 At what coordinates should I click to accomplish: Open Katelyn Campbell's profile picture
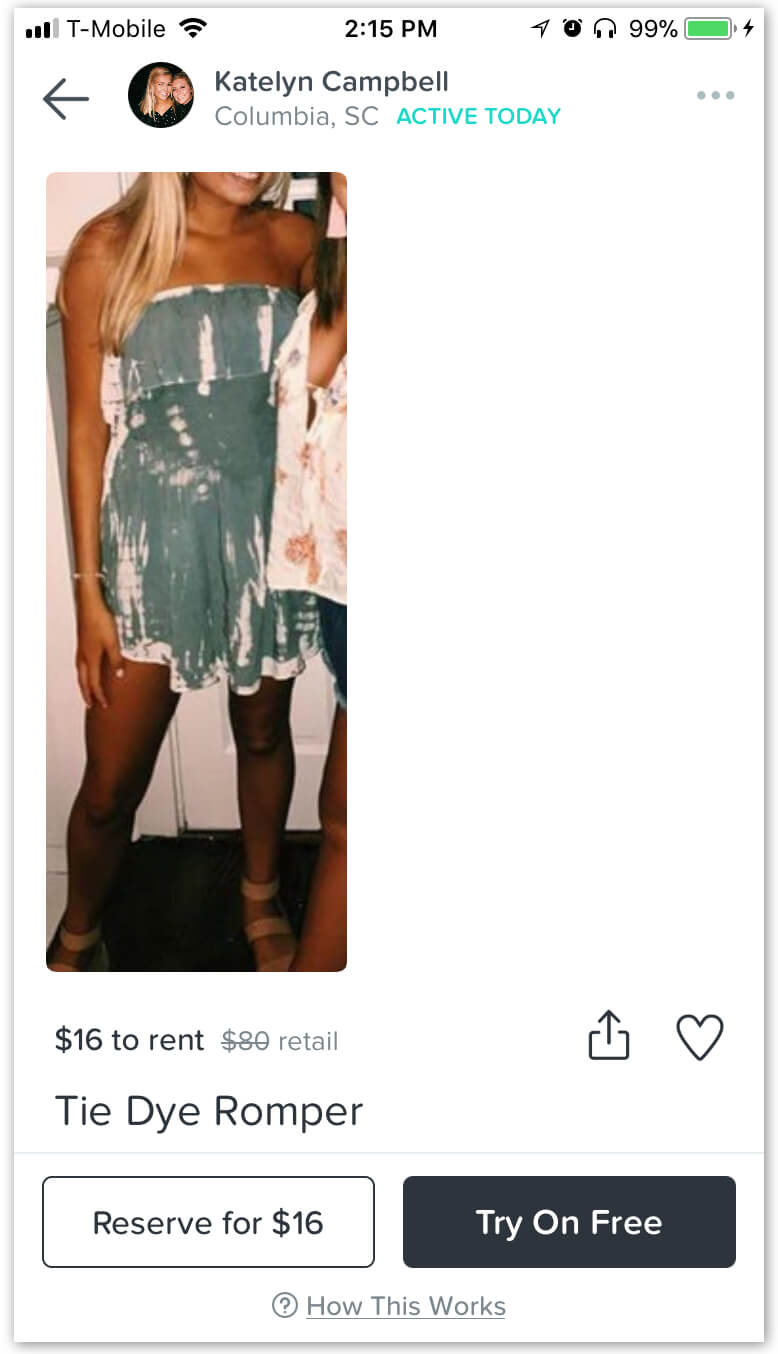point(161,96)
